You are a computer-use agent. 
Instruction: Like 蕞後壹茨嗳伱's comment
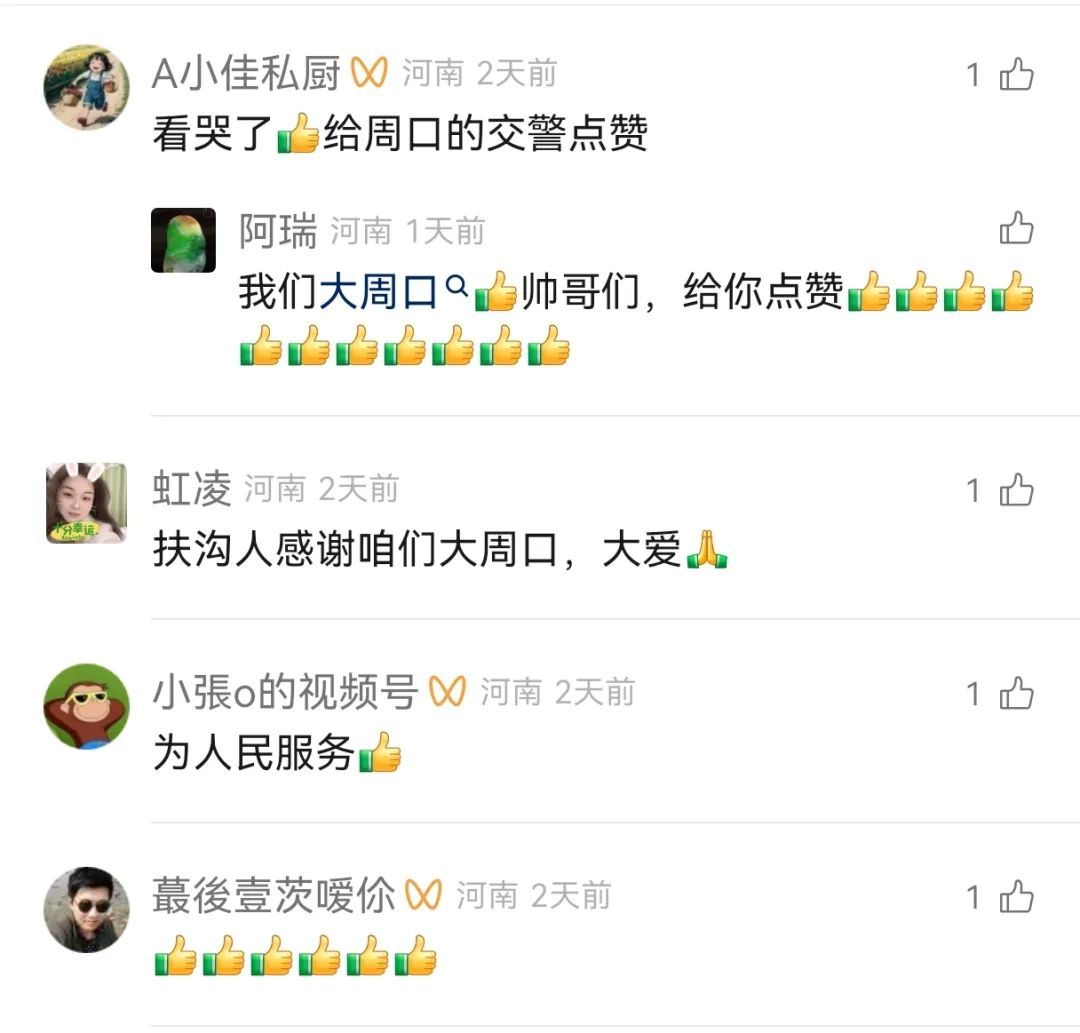(x=1016, y=898)
